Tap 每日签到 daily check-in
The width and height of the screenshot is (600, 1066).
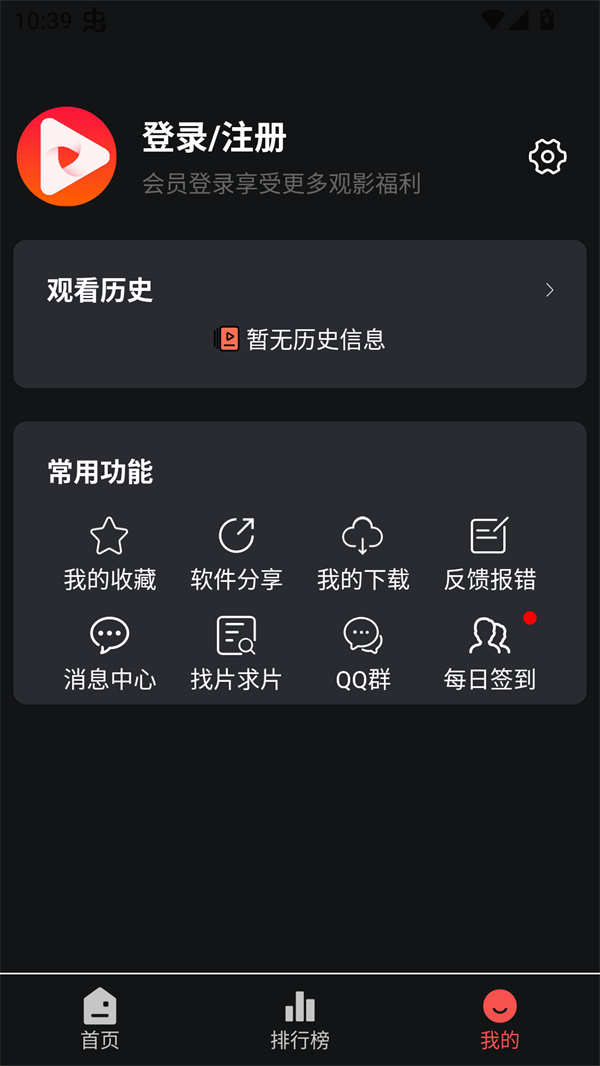click(490, 654)
